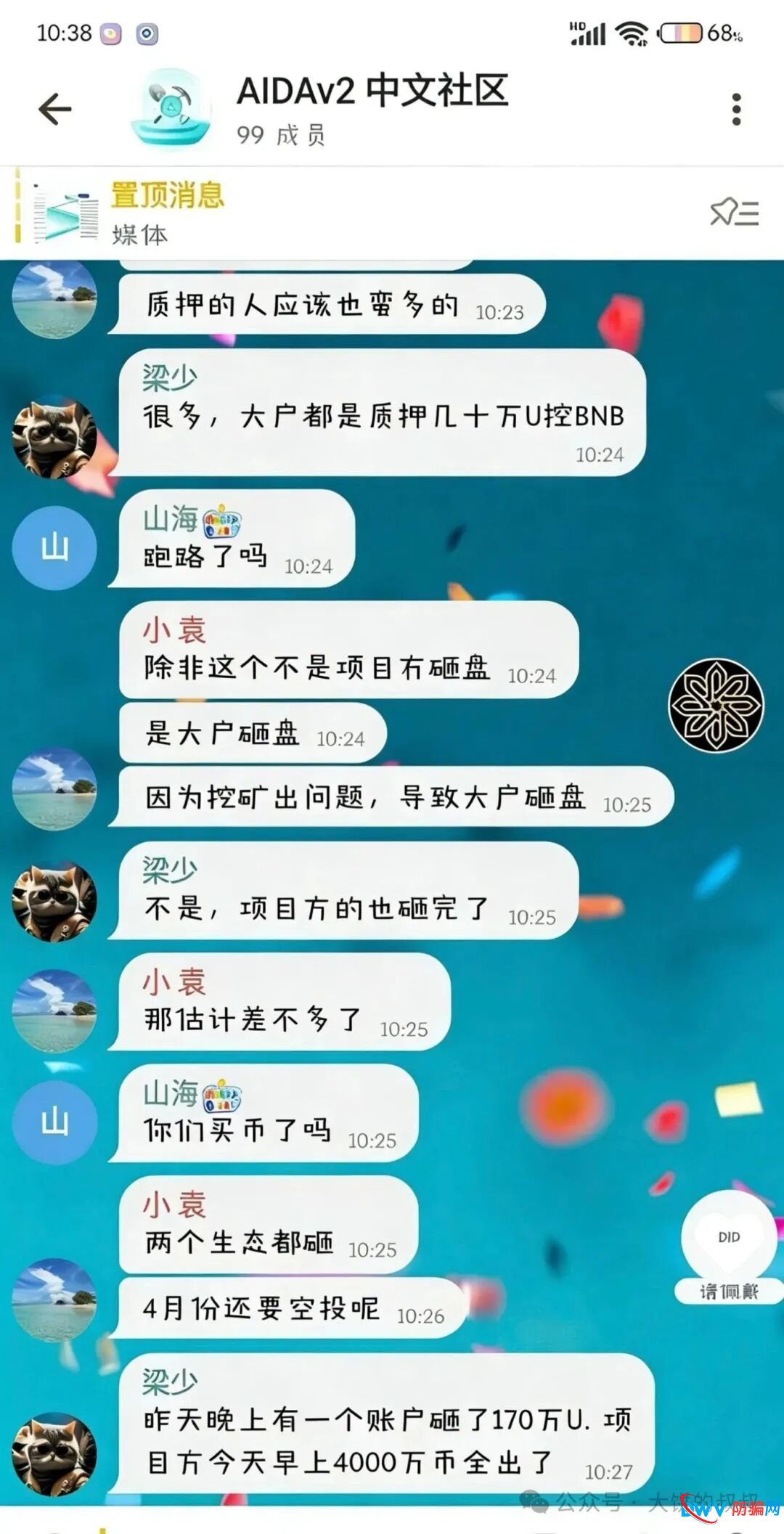
Task: Jump to the pinned message via '置顶消息'
Action: coord(167,195)
